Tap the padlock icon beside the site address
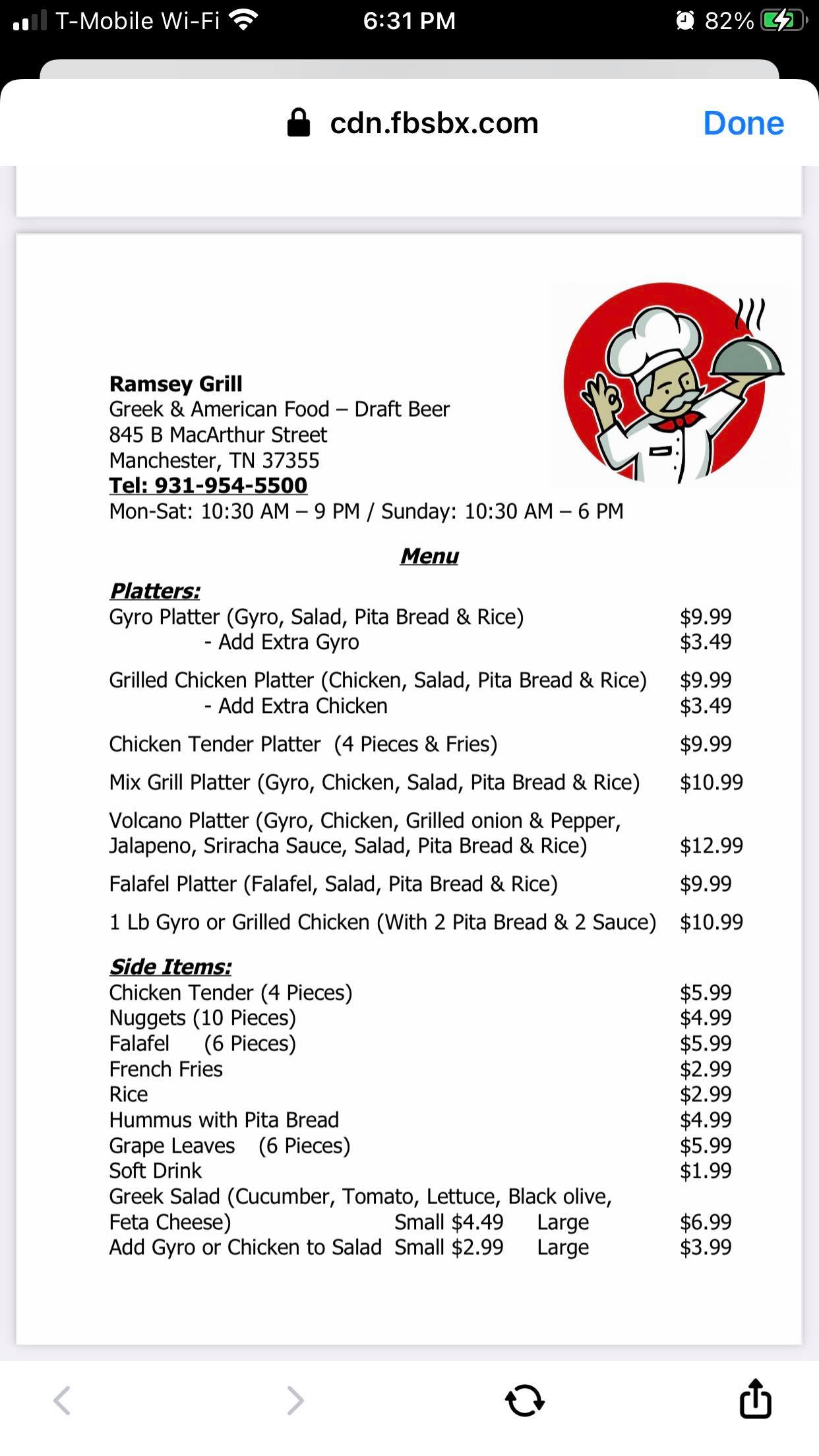 click(298, 123)
